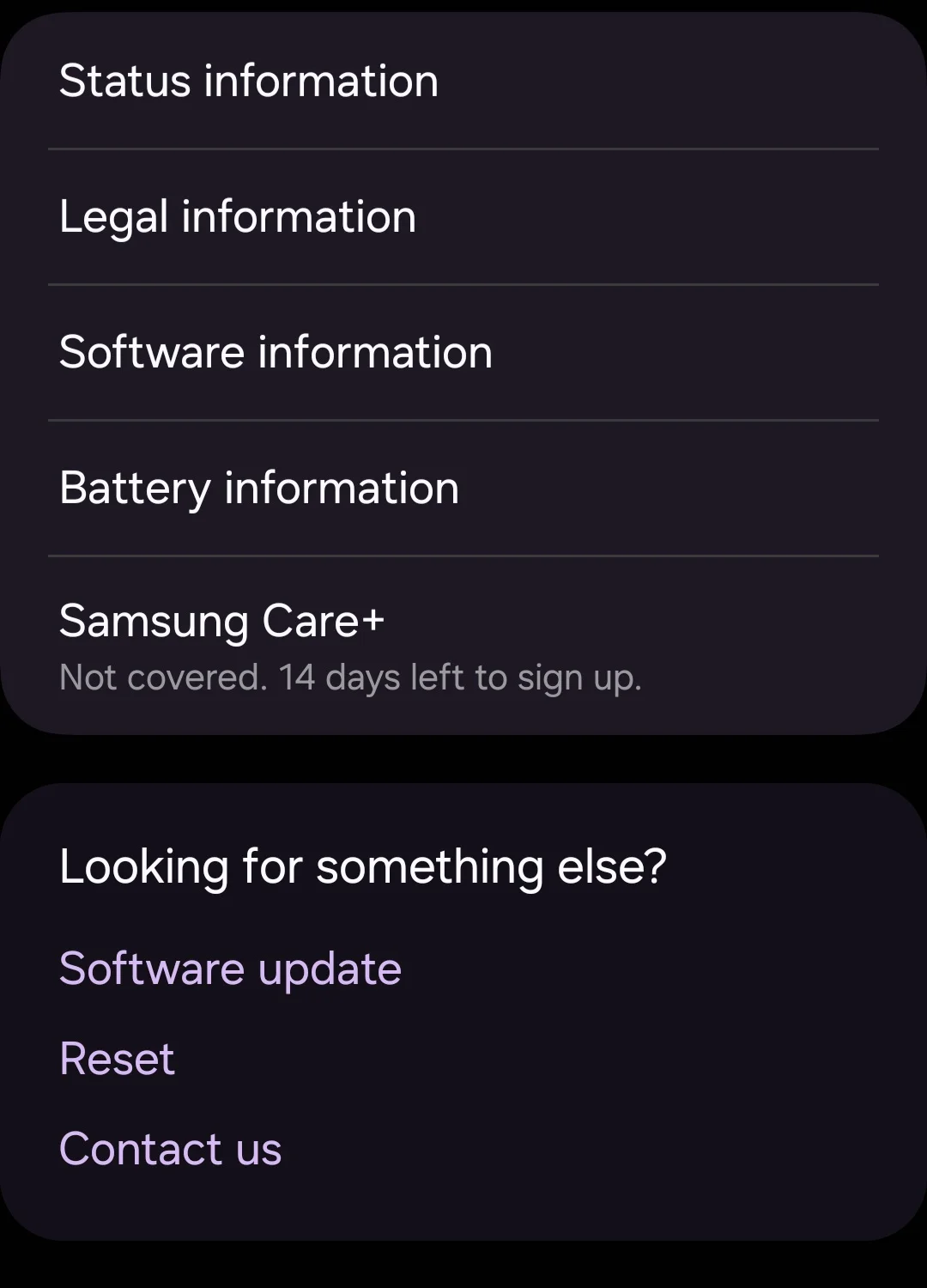
Task: Open Legal information
Action: [238, 216]
